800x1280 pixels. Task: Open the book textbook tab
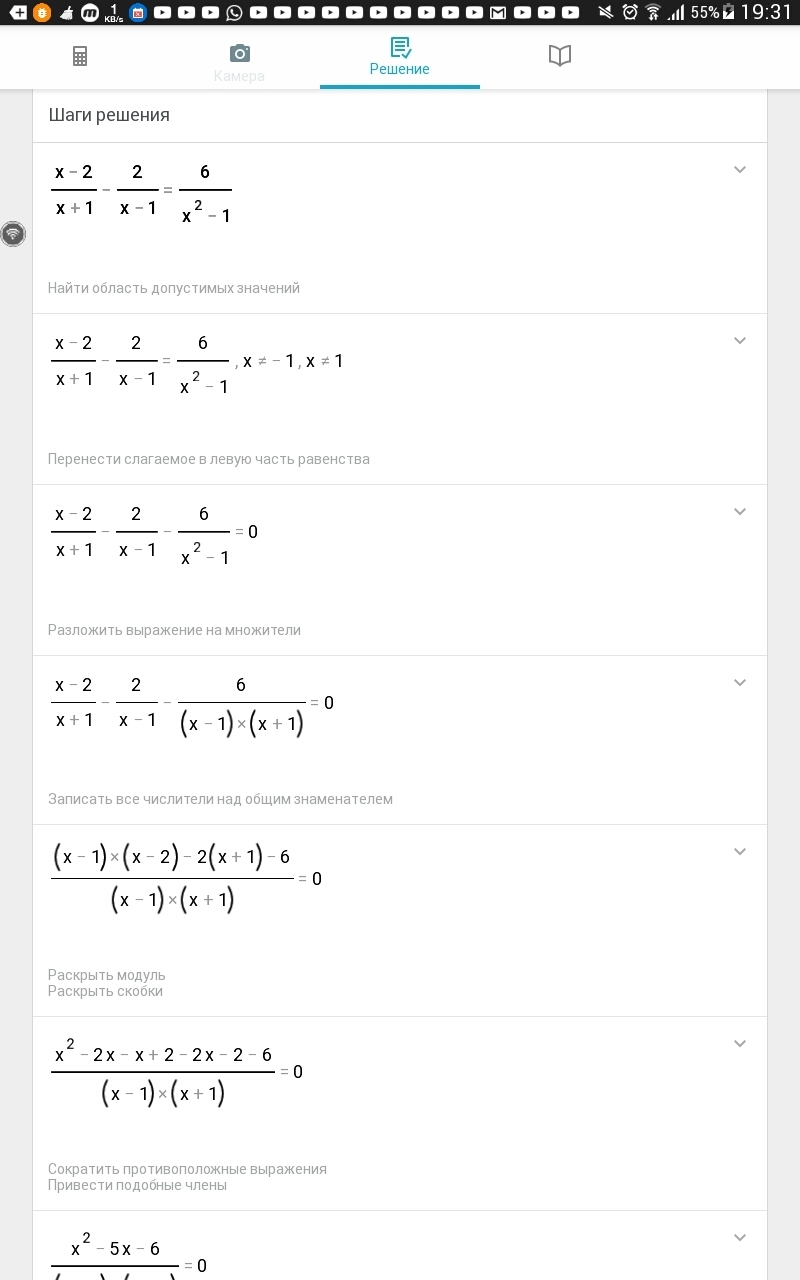coord(560,57)
